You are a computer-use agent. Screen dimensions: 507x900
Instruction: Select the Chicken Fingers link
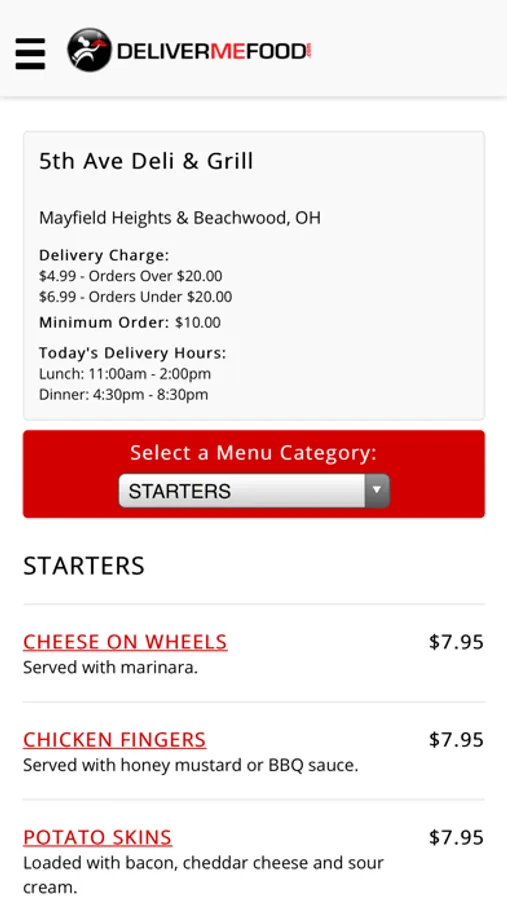tap(114, 739)
